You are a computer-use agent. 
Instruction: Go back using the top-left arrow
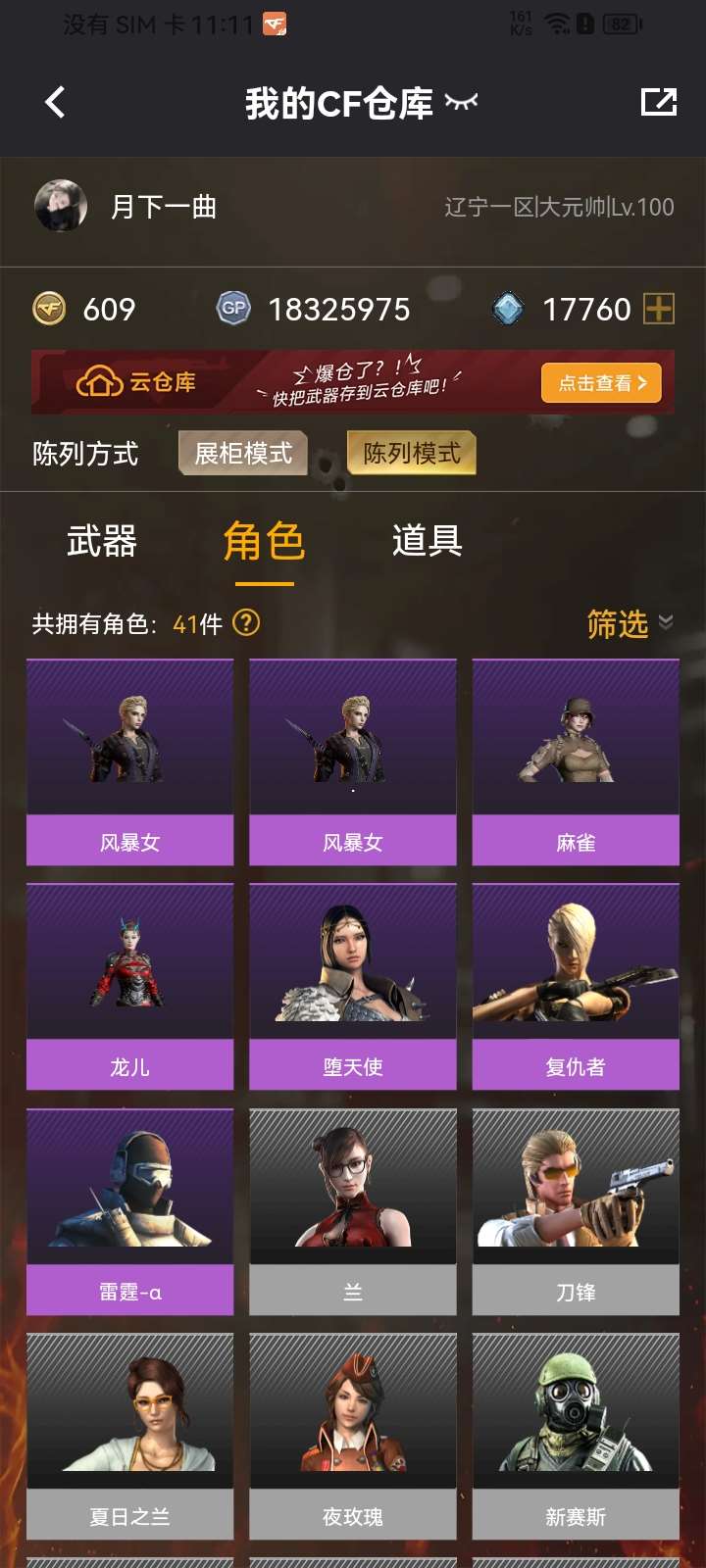[x=55, y=102]
